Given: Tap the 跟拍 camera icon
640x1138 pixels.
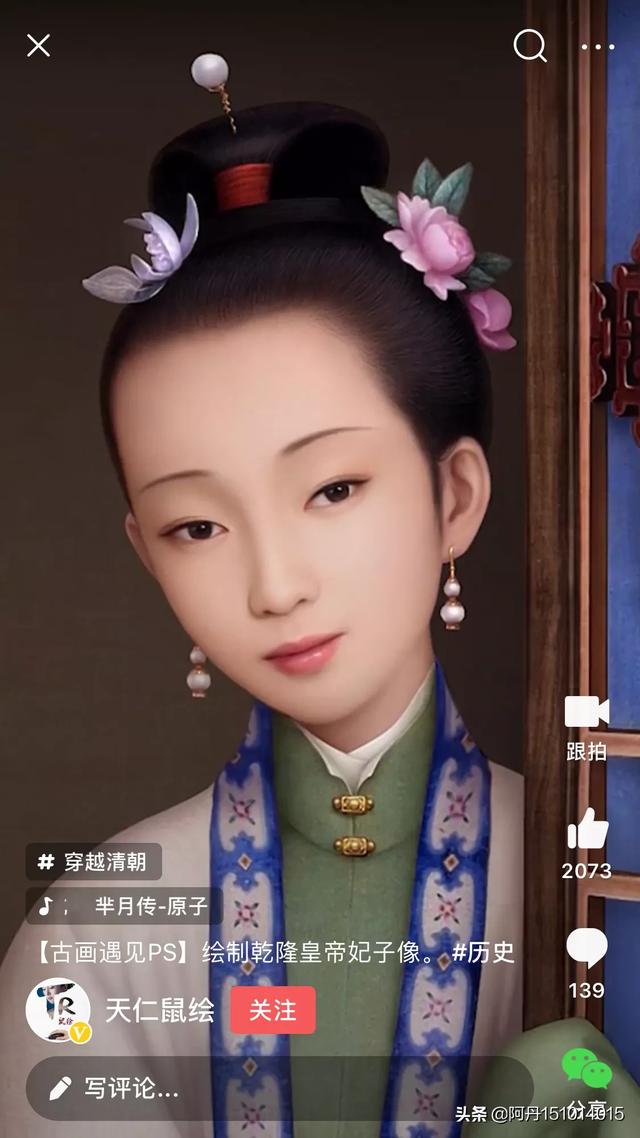Looking at the screenshot, I should click(x=587, y=713).
